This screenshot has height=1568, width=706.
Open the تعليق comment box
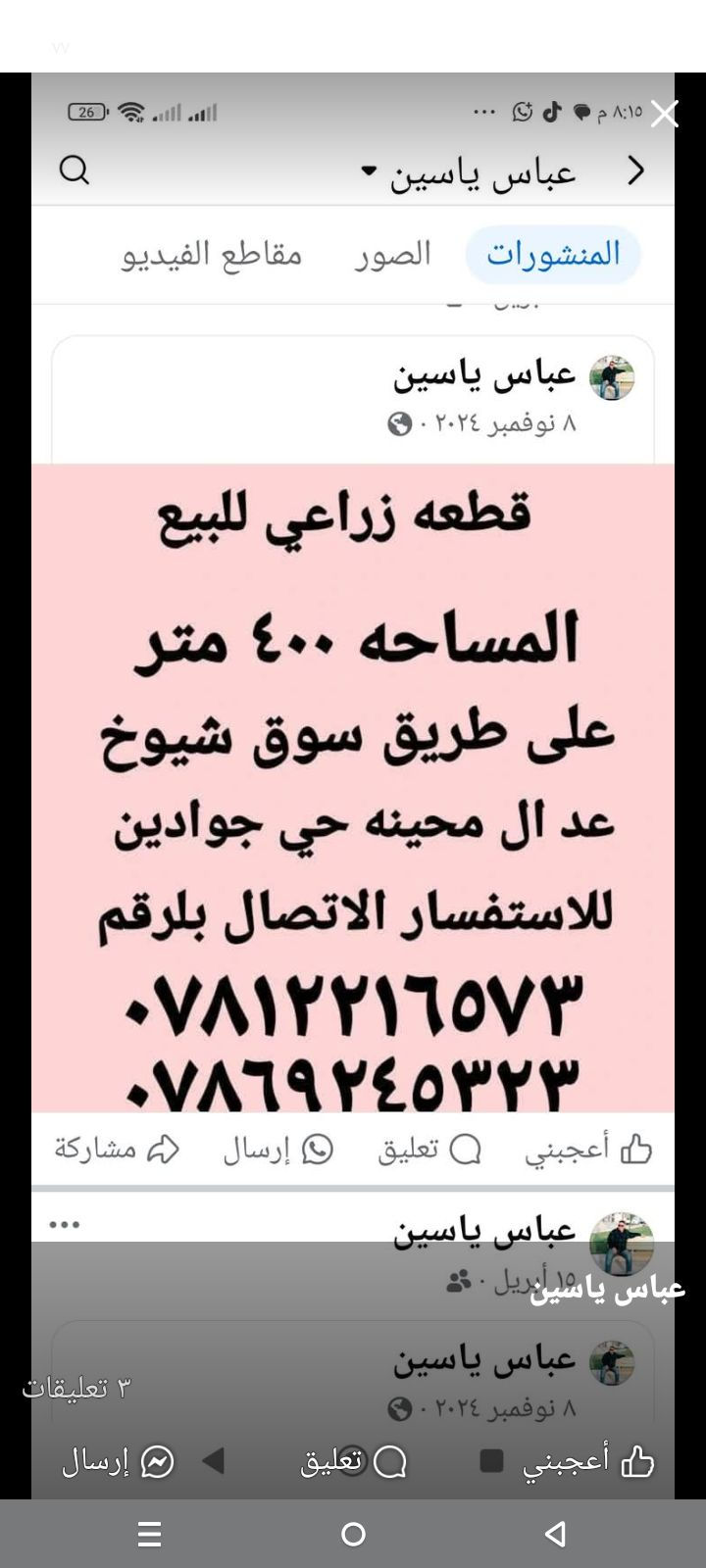[x=354, y=1461]
